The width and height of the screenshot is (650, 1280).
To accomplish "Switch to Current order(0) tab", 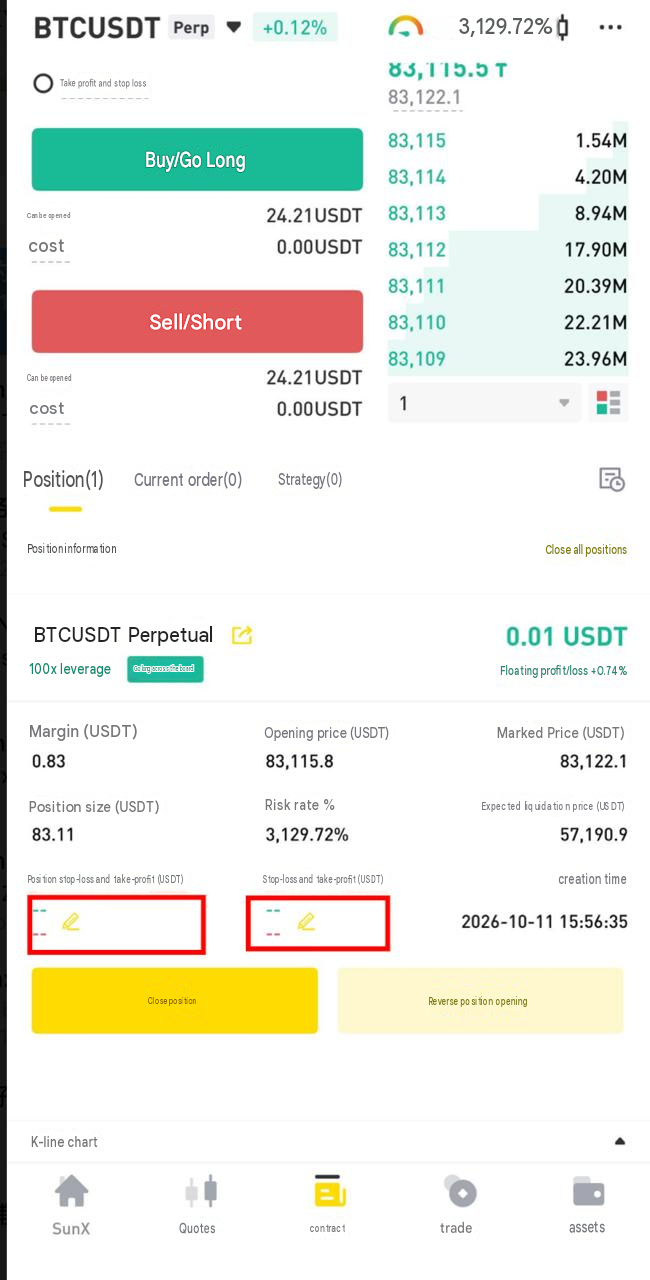I will [x=188, y=480].
